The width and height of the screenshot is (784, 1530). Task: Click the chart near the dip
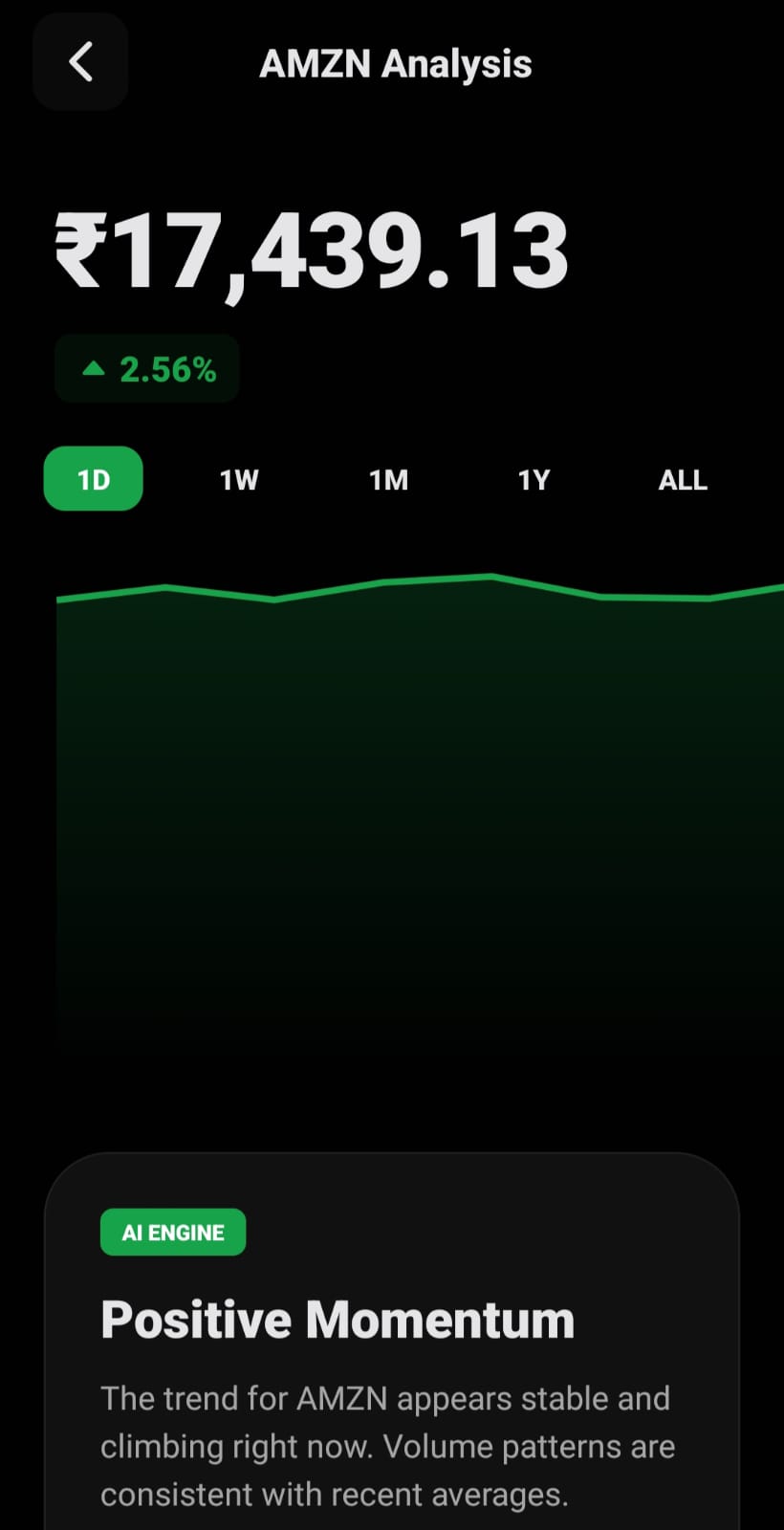277,599
